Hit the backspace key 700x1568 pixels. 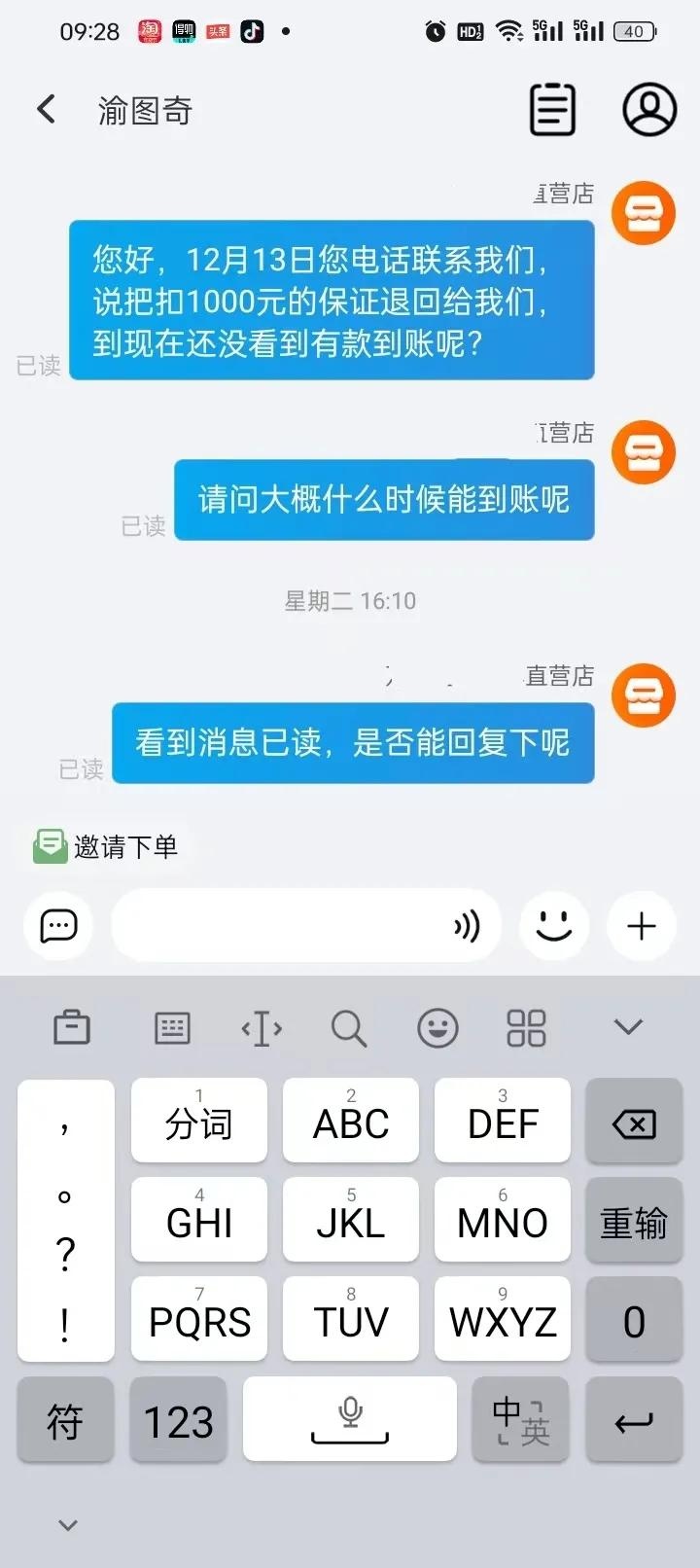tap(634, 1123)
